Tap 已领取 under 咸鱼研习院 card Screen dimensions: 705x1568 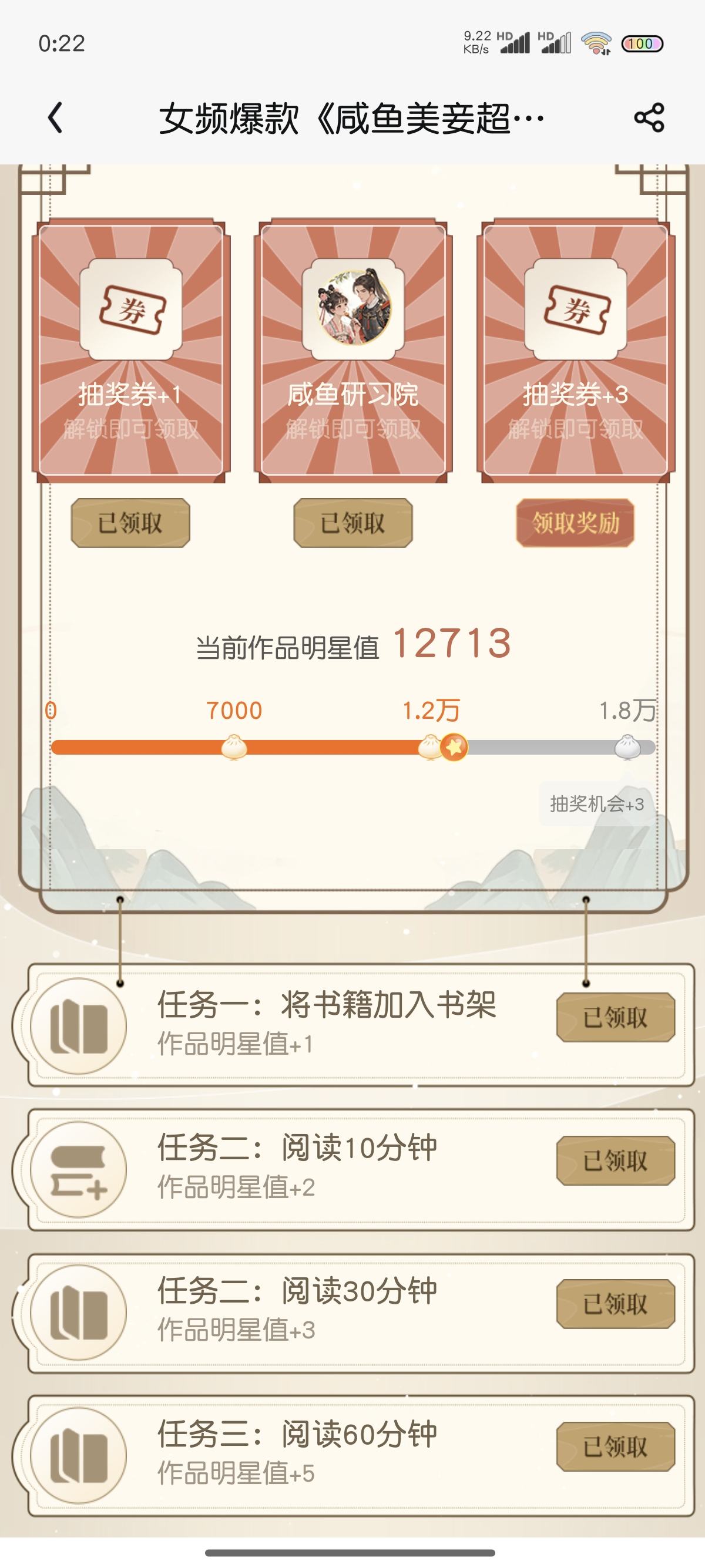353,523
